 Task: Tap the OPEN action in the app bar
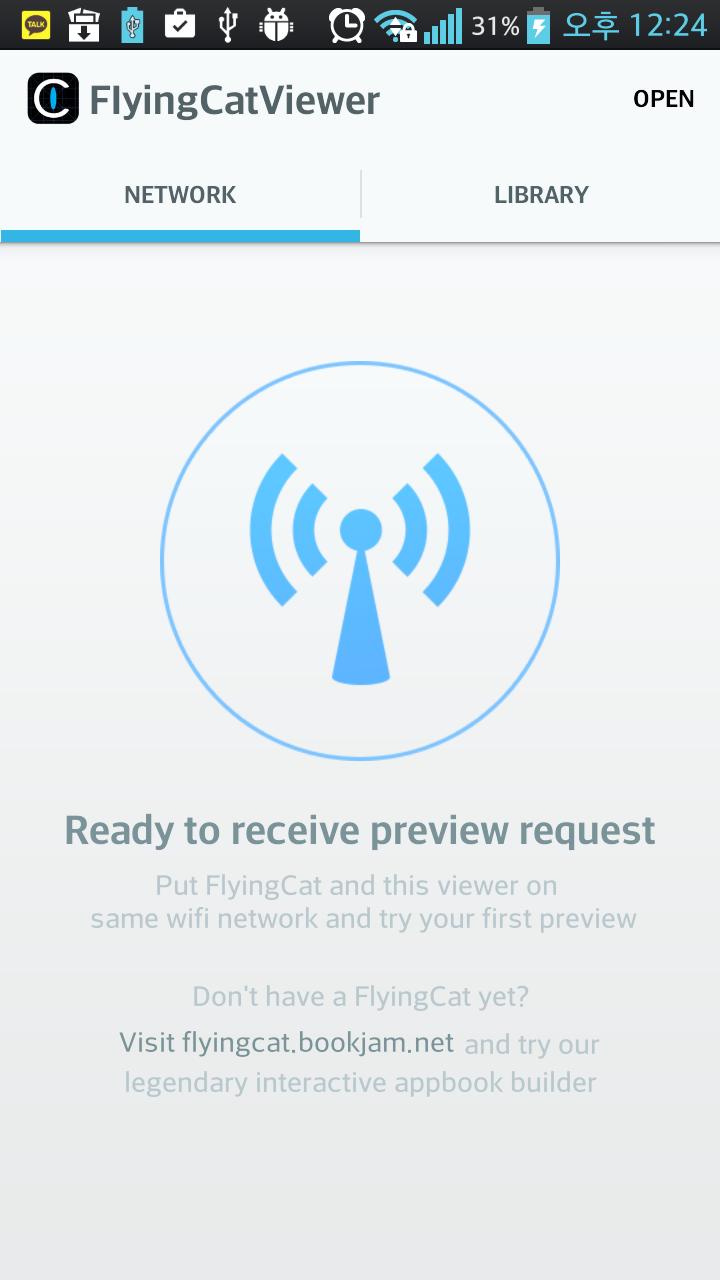coord(663,99)
